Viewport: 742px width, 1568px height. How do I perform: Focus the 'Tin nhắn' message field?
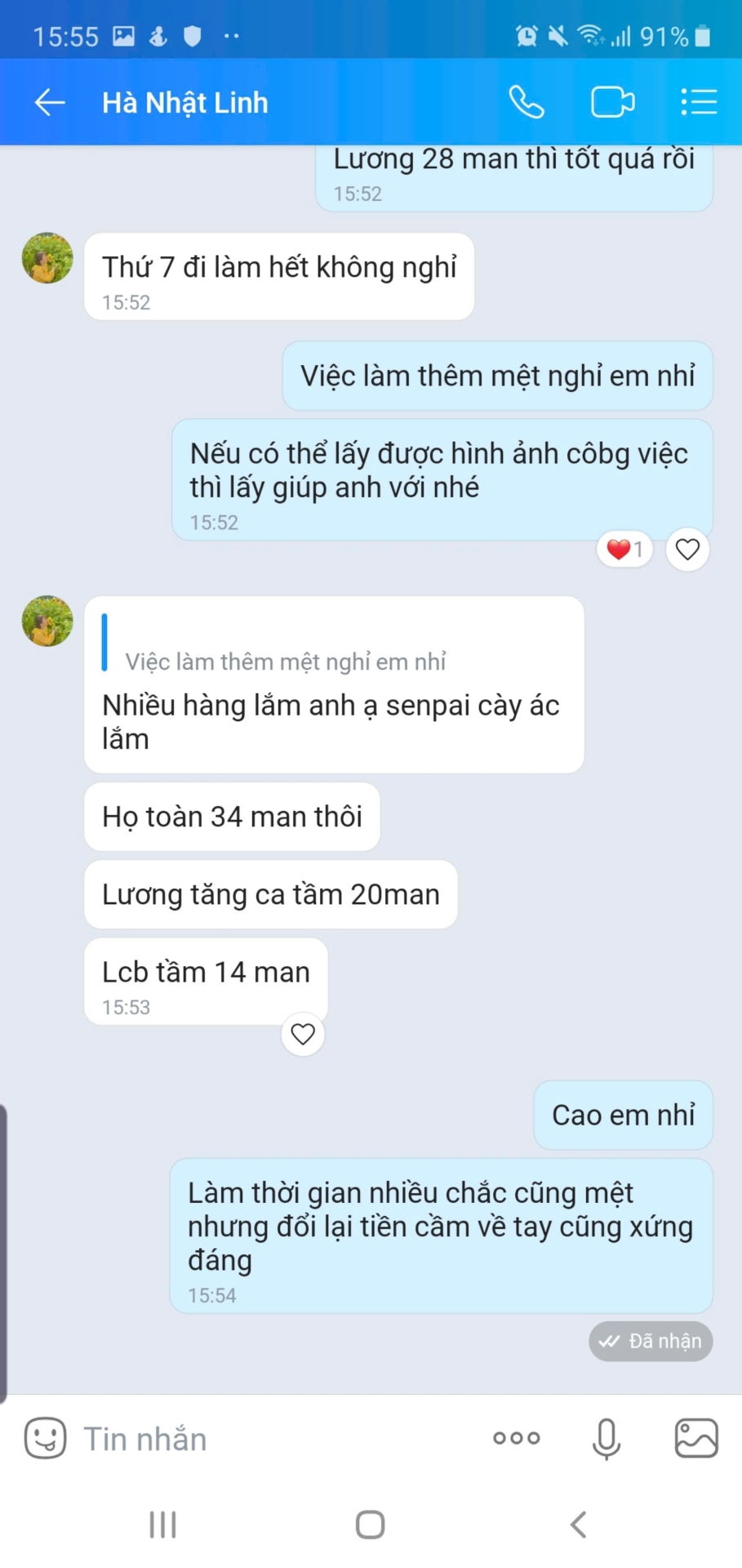tap(269, 1438)
